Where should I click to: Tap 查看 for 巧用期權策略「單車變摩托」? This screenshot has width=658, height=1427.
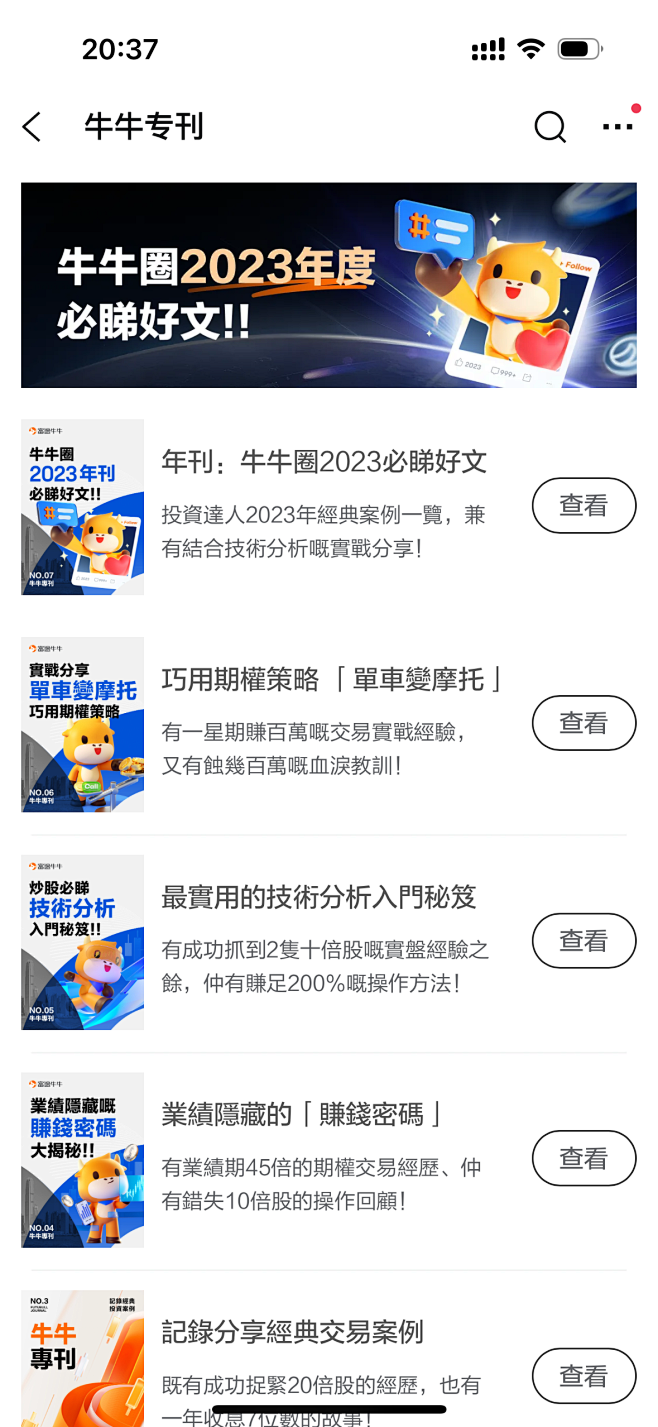583,723
